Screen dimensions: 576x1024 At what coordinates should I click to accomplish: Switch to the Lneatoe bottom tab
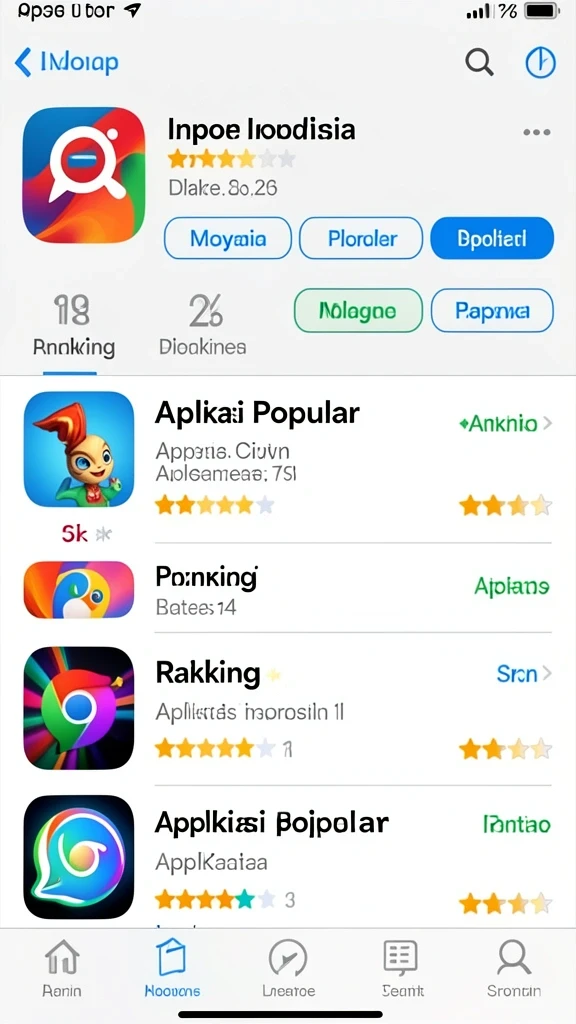tap(288, 969)
